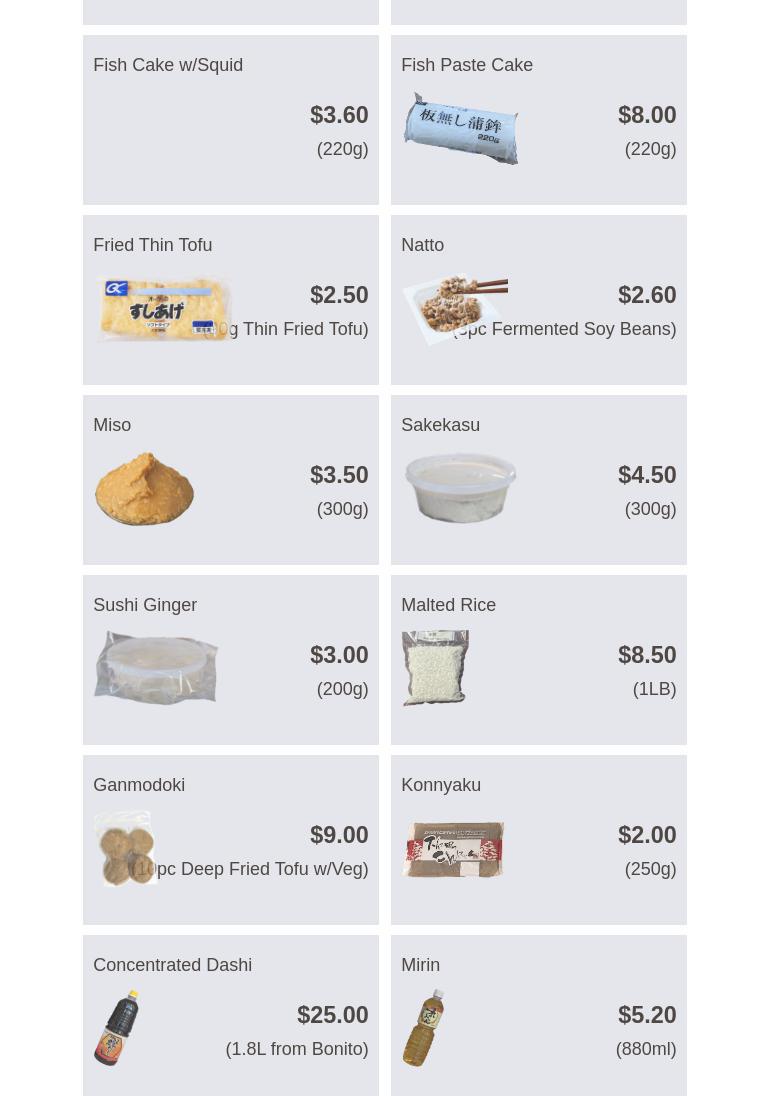Select the Malted Rice card
This screenshot has height=1096, width=770.
pos(538,660)
